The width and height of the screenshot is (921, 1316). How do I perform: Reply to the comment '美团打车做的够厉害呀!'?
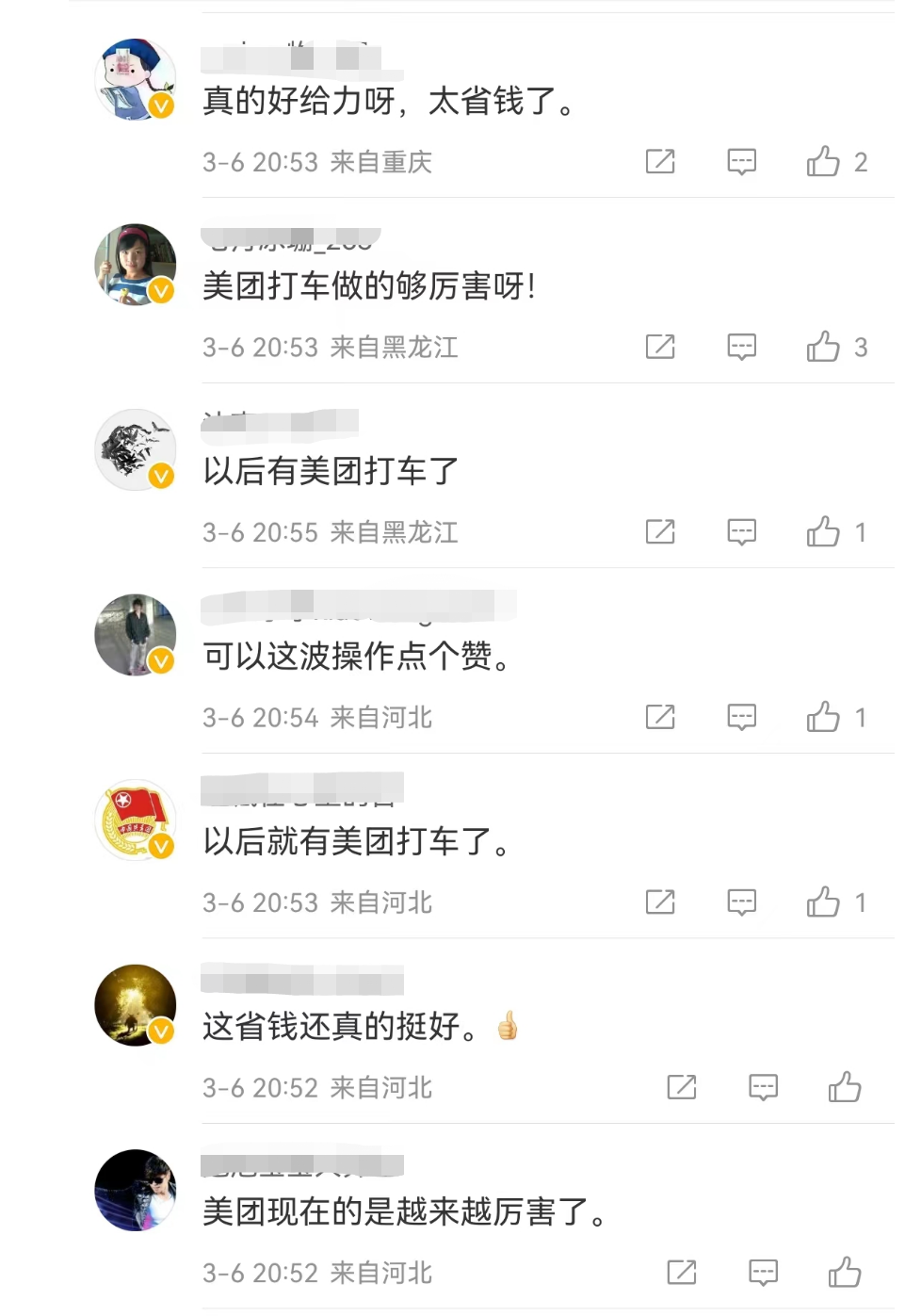click(x=741, y=348)
